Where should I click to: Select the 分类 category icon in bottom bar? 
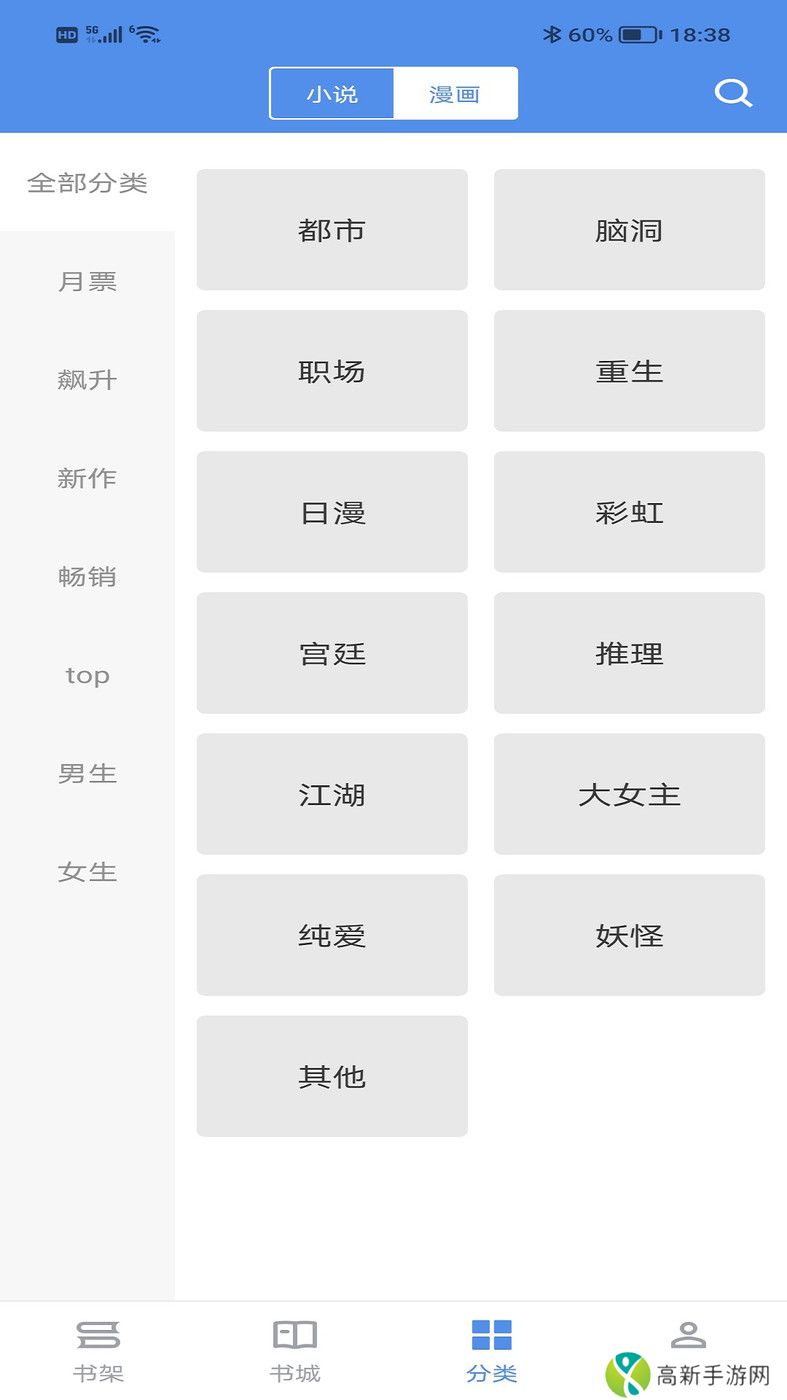tap(491, 1347)
